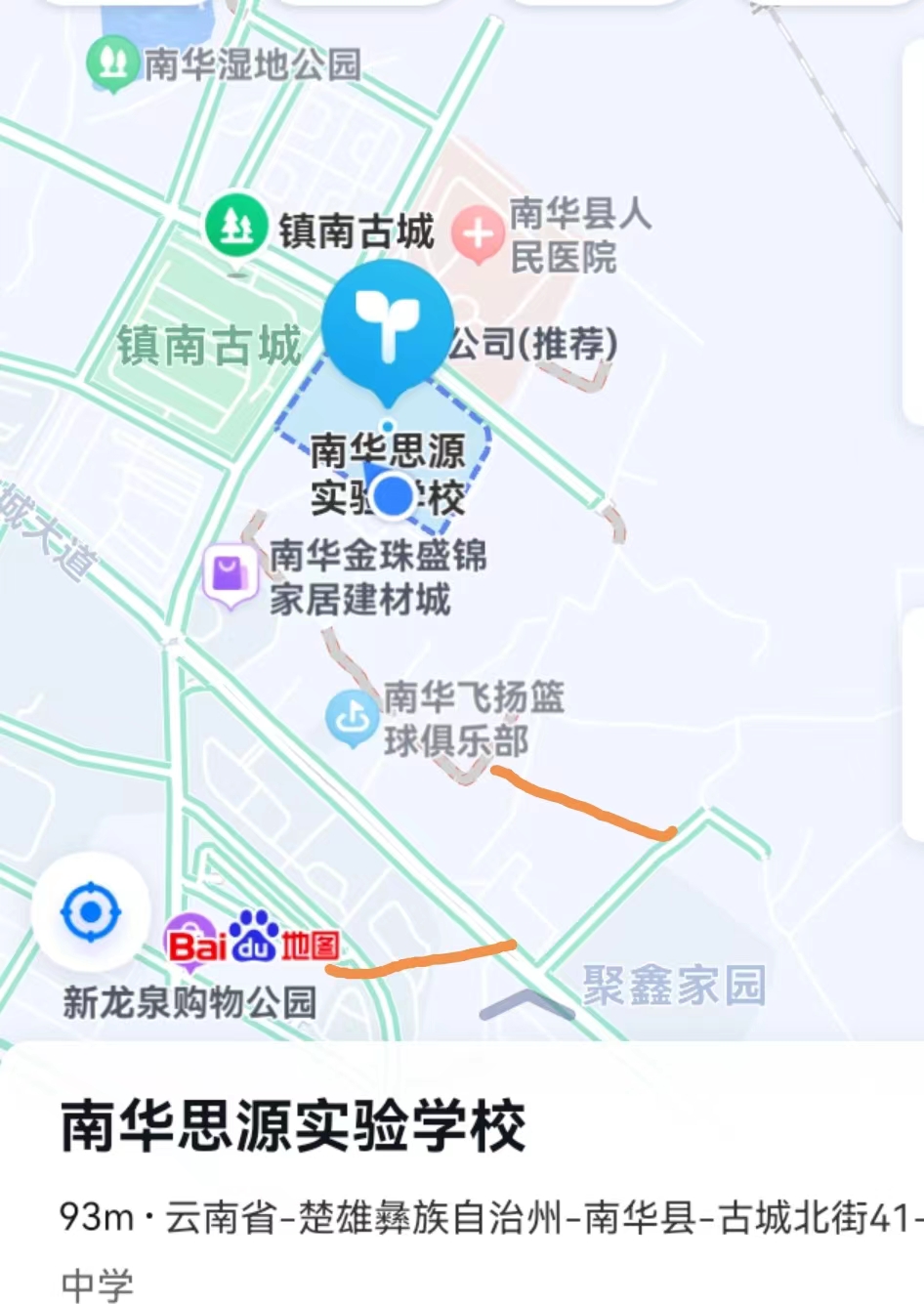Select the 南华湿地公园 park marker
924x1304 pixels.
(112, 63)
